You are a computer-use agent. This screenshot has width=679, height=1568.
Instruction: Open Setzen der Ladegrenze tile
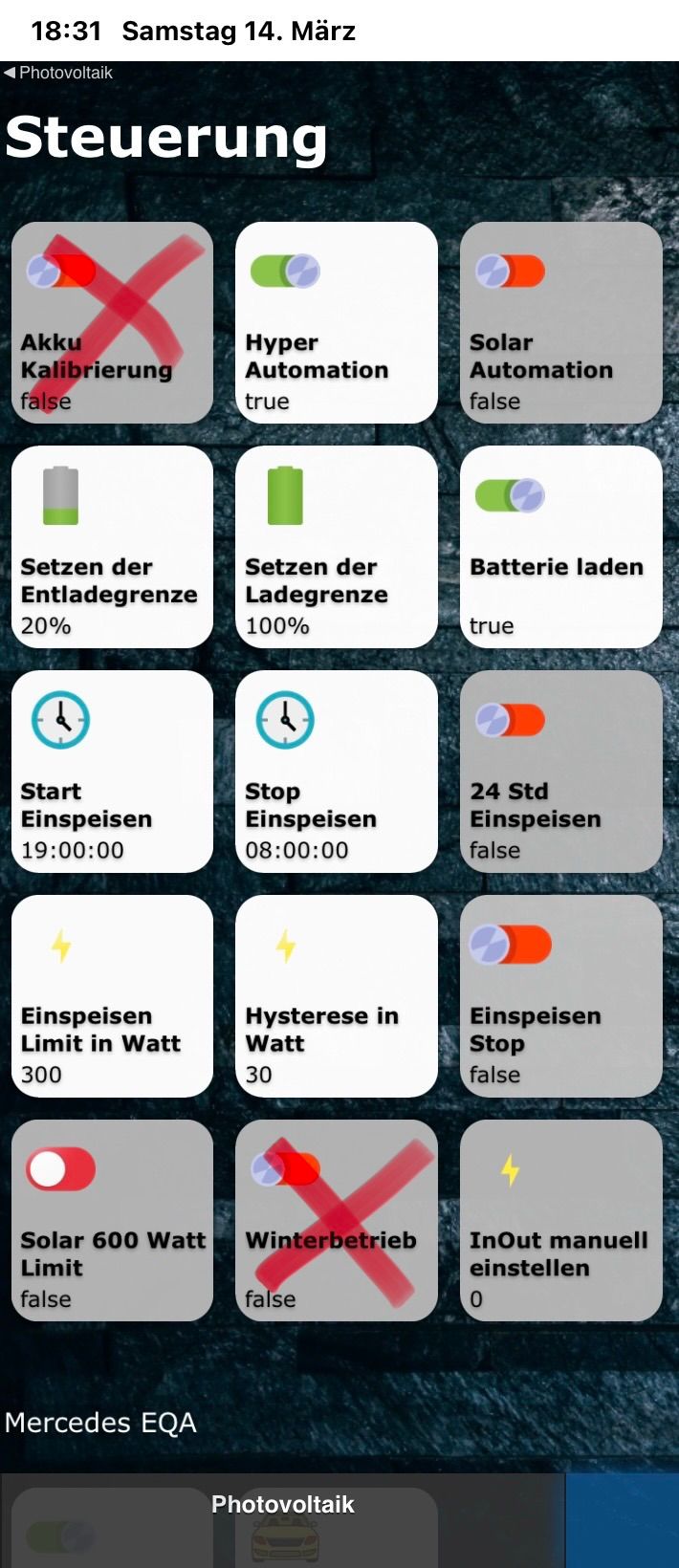(x=337, y=547)
